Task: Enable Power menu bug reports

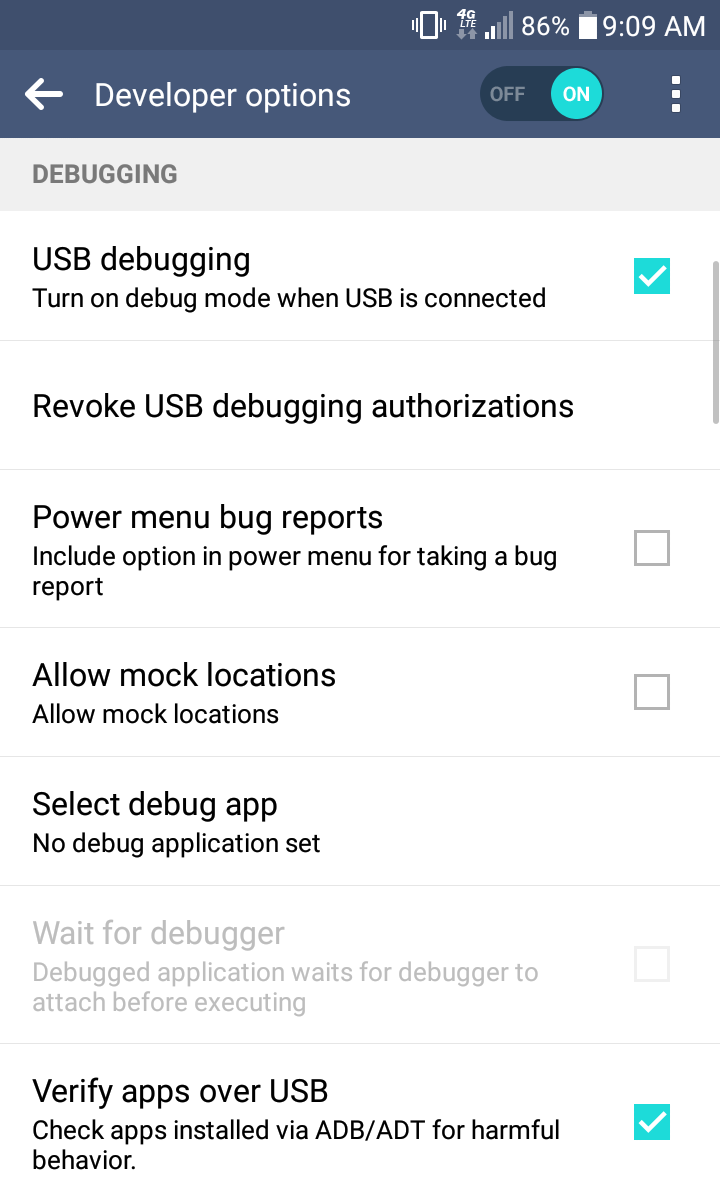Action: [x=651, y=548]
